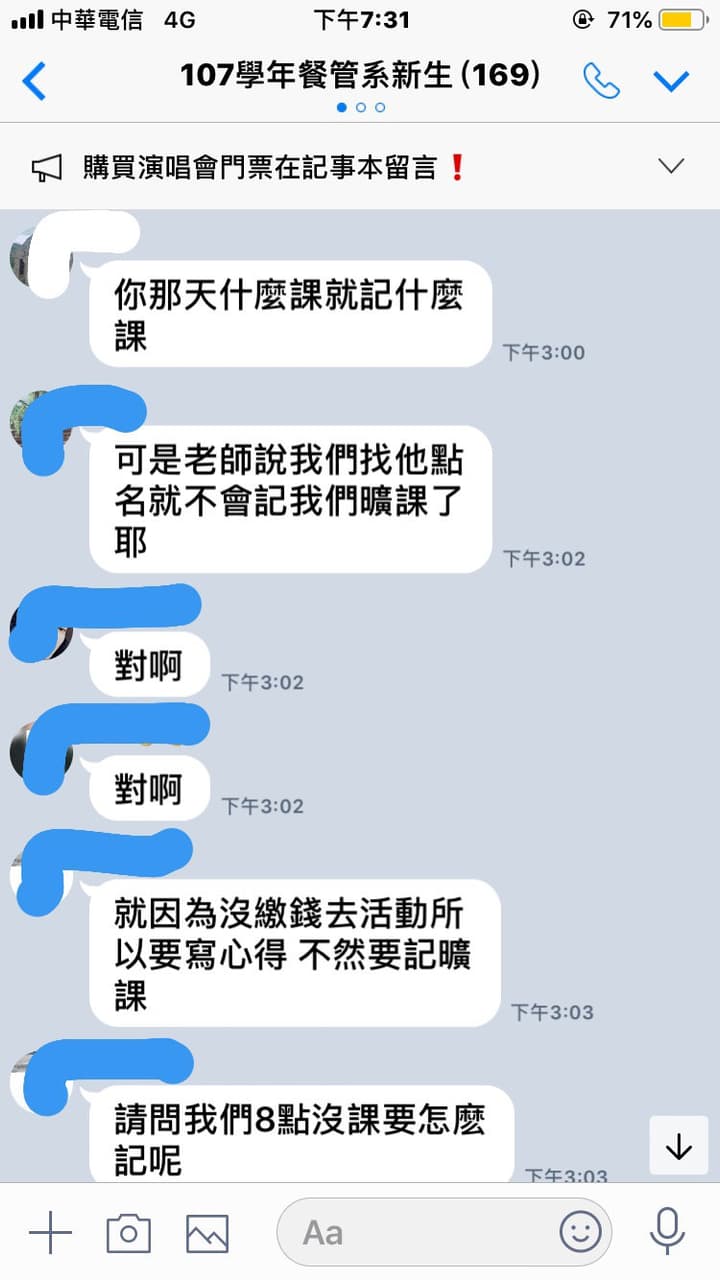Expand the announcement banner chevron

pos(671,166)
